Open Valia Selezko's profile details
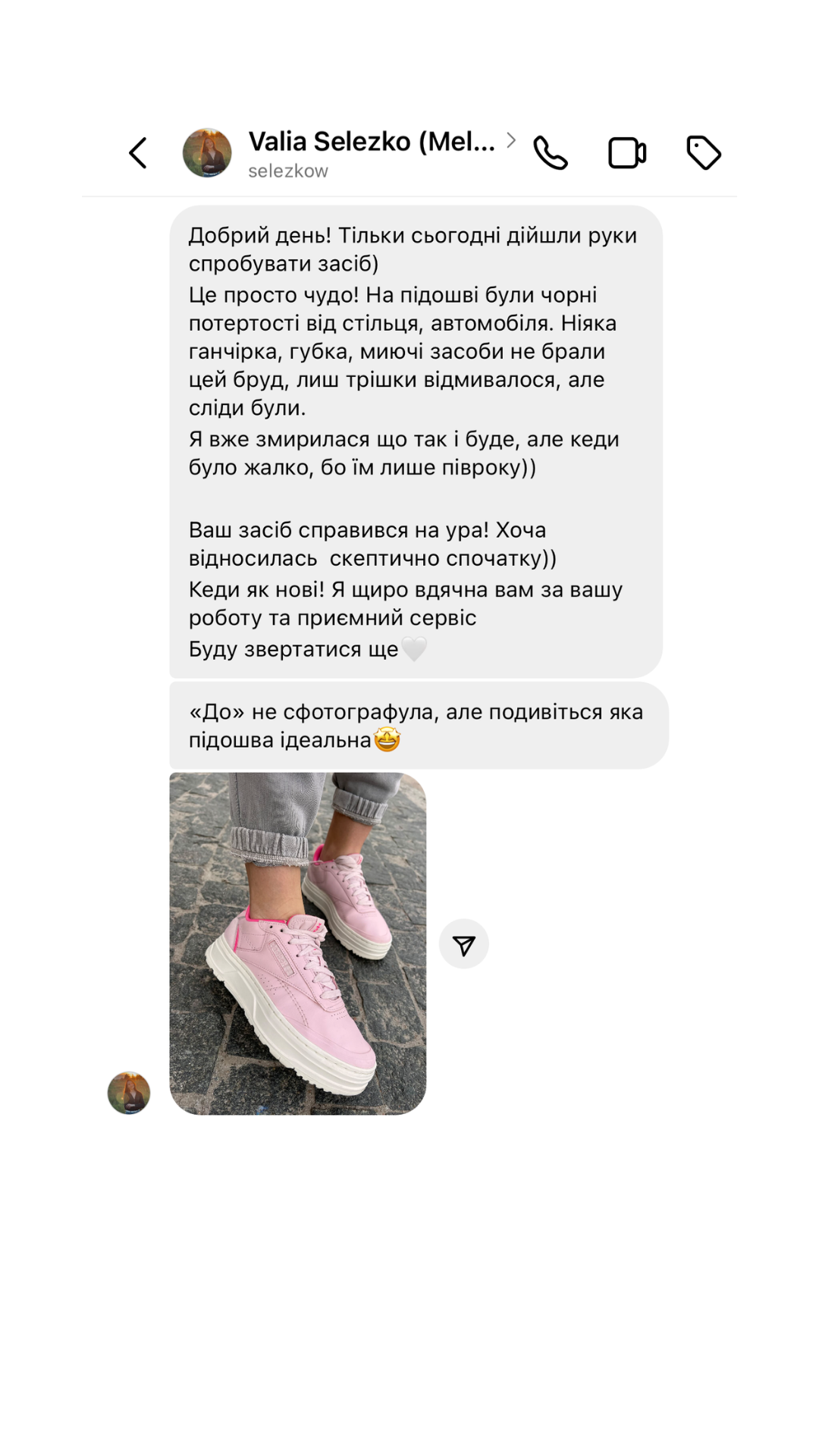This screenshot has height=1456, width=819. pos(372,153)
